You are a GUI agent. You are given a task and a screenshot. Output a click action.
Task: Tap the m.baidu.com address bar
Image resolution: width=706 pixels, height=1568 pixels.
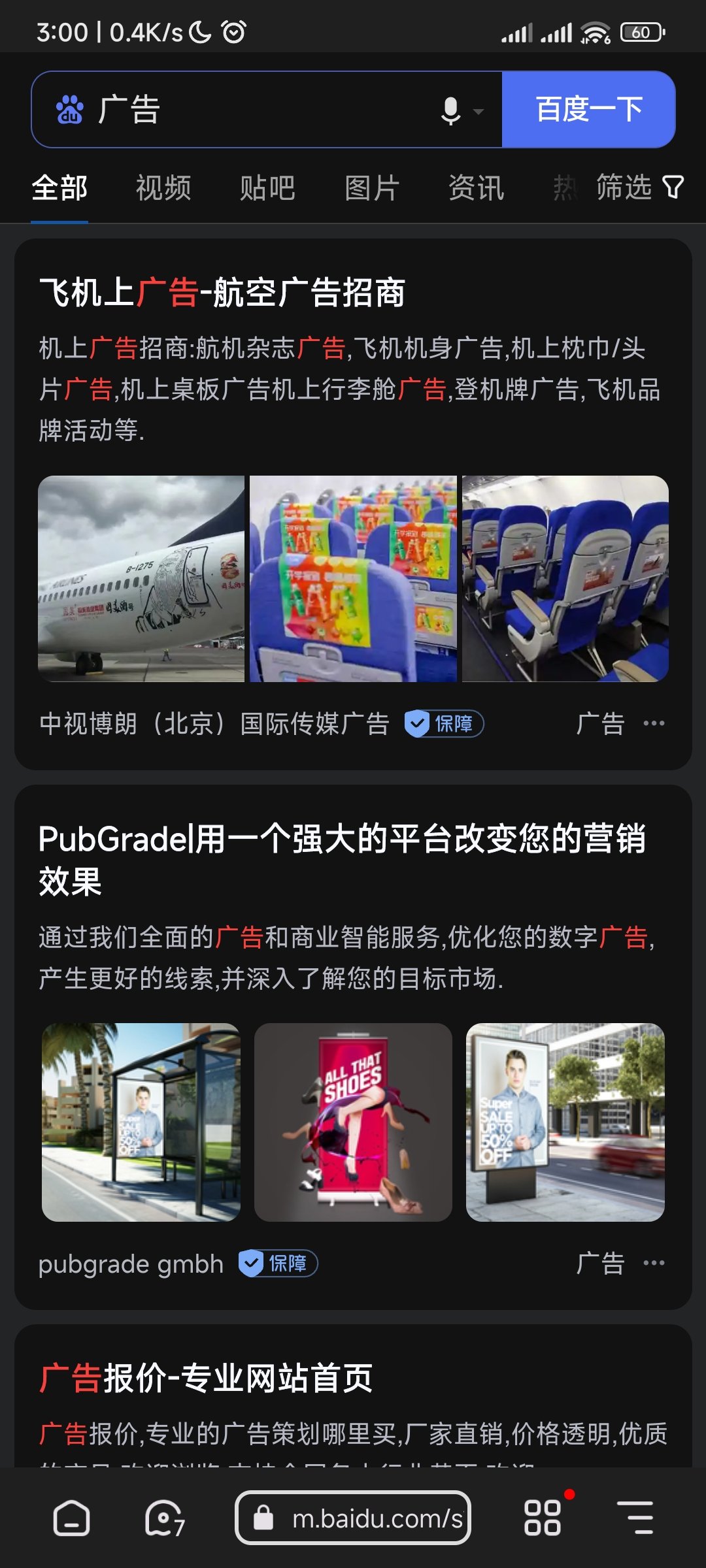(352, 1518)
